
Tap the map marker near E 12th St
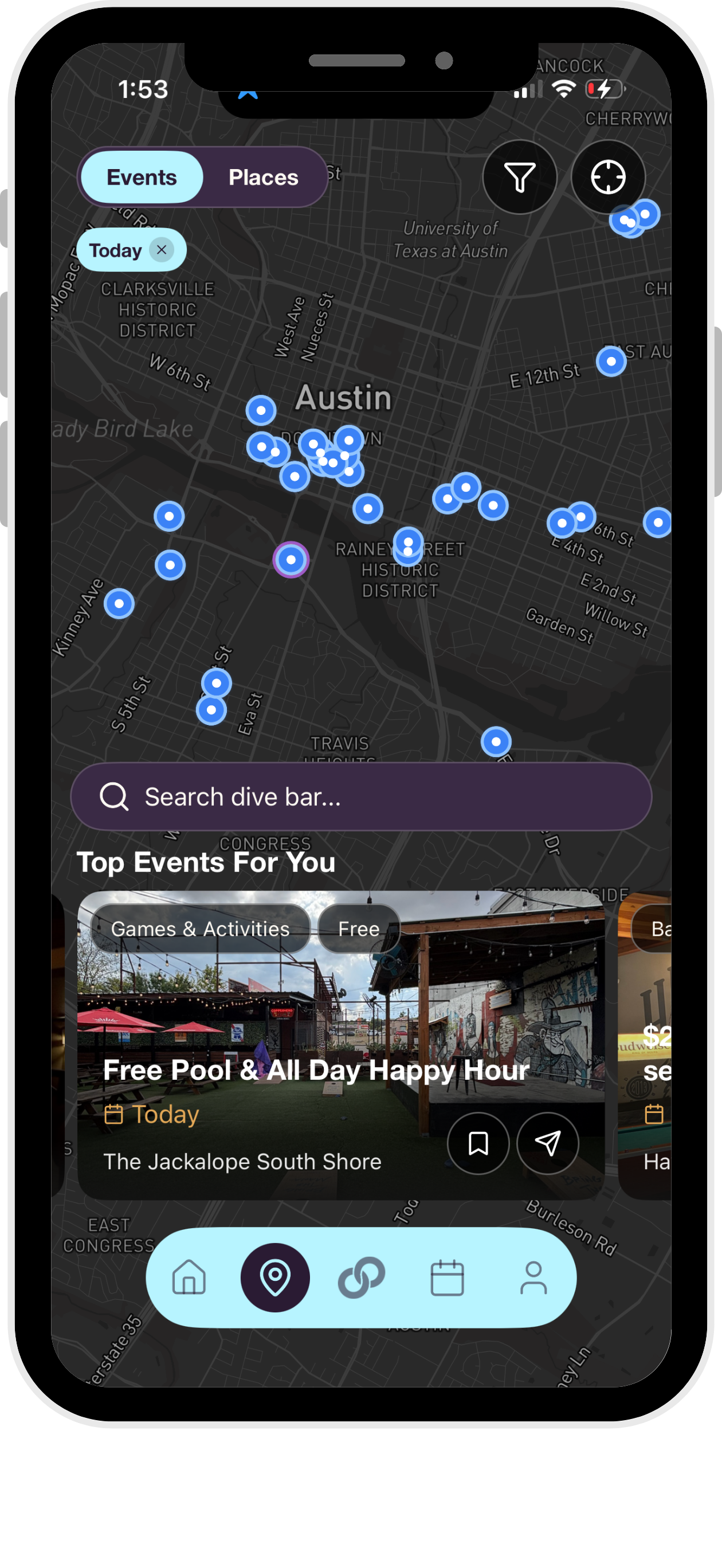point(611,362)
